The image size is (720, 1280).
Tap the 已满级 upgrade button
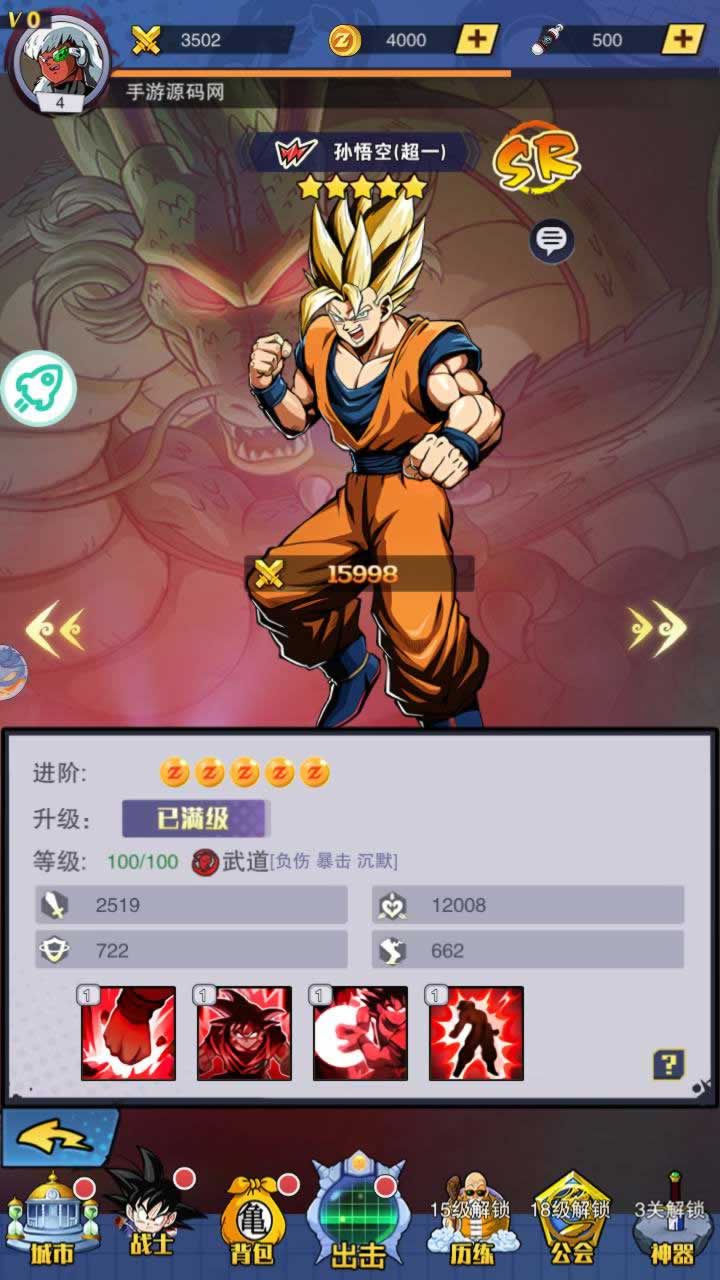[x=195, y=819]
